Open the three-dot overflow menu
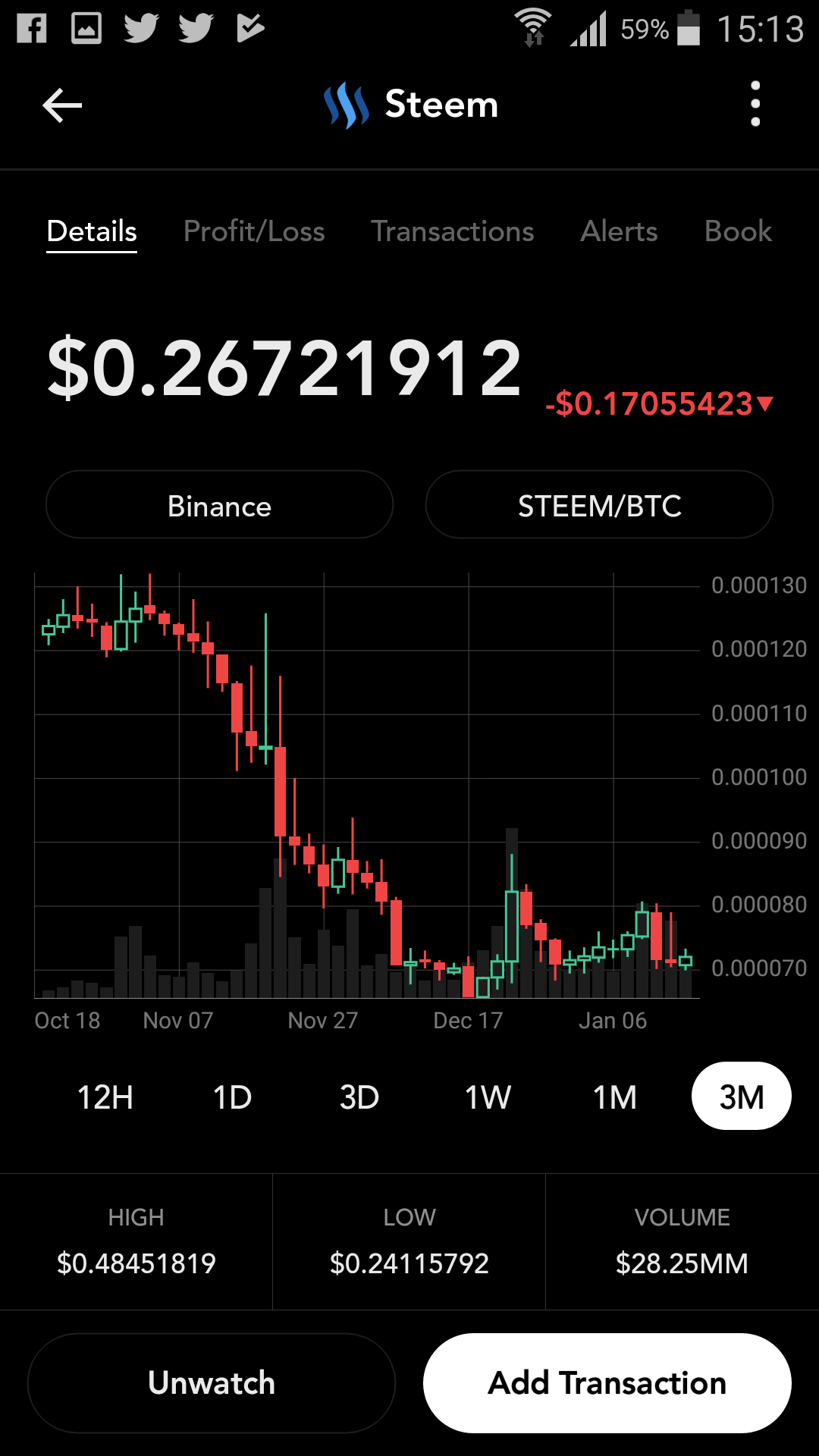This screenshot has height=1456, width=819. [755, 104]
